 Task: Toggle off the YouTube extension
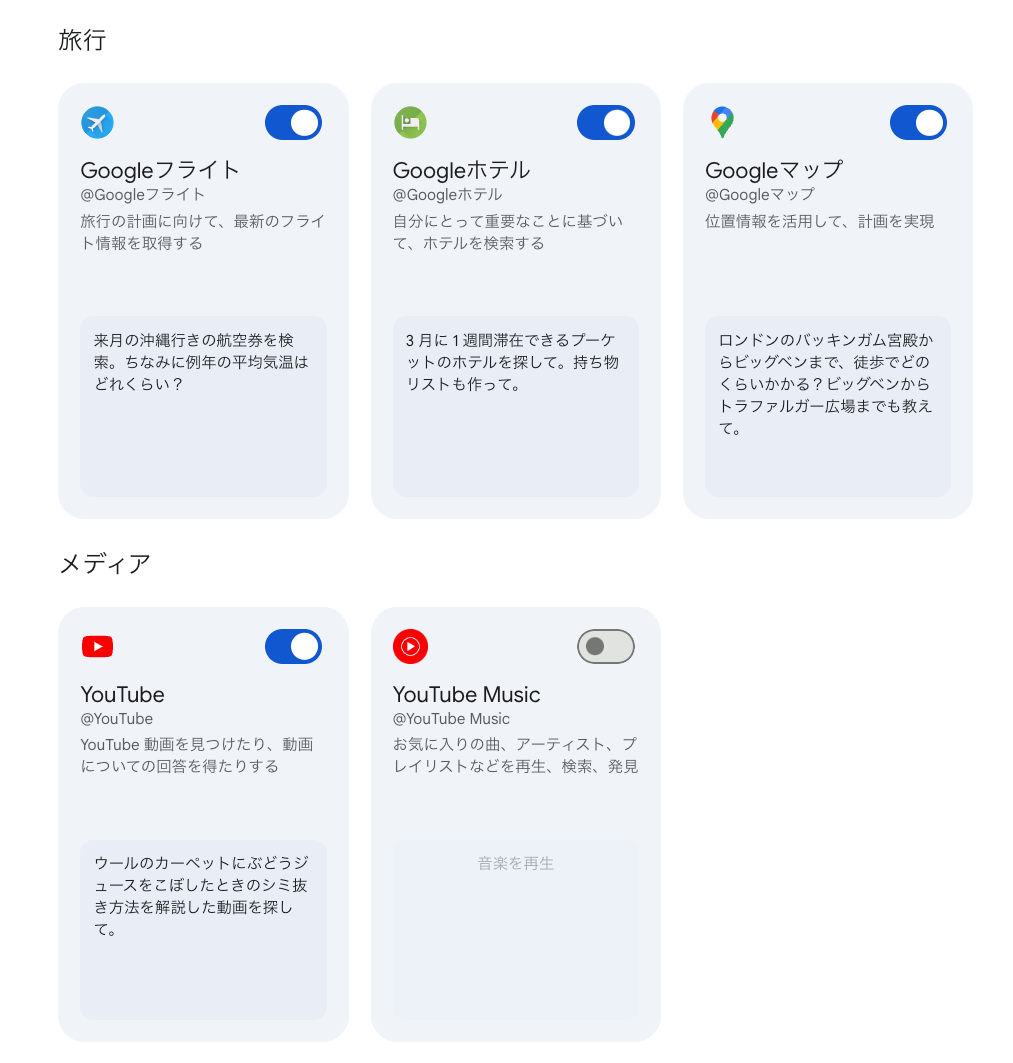pyautogui.click(x=293, y=647)
